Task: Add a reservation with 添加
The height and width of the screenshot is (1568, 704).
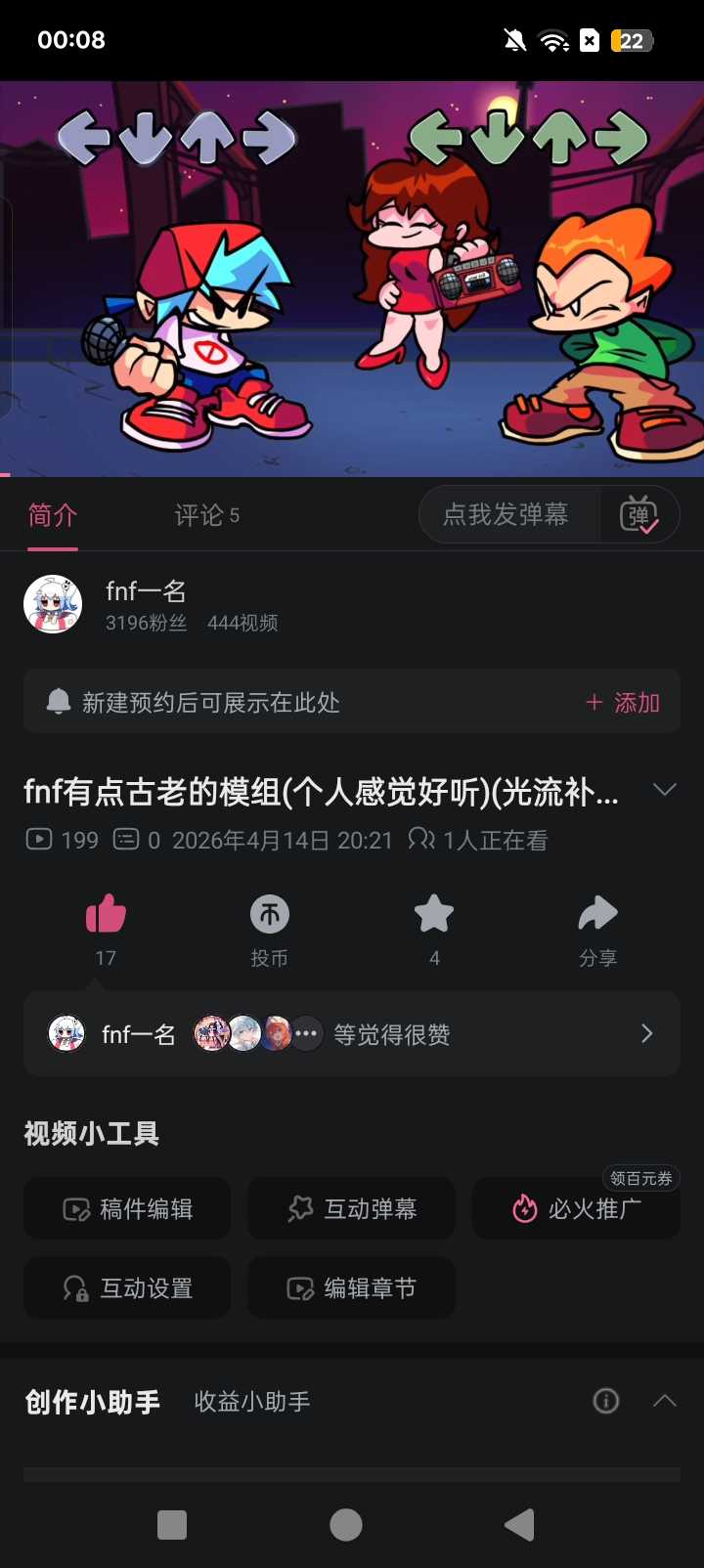Action: 623,703
